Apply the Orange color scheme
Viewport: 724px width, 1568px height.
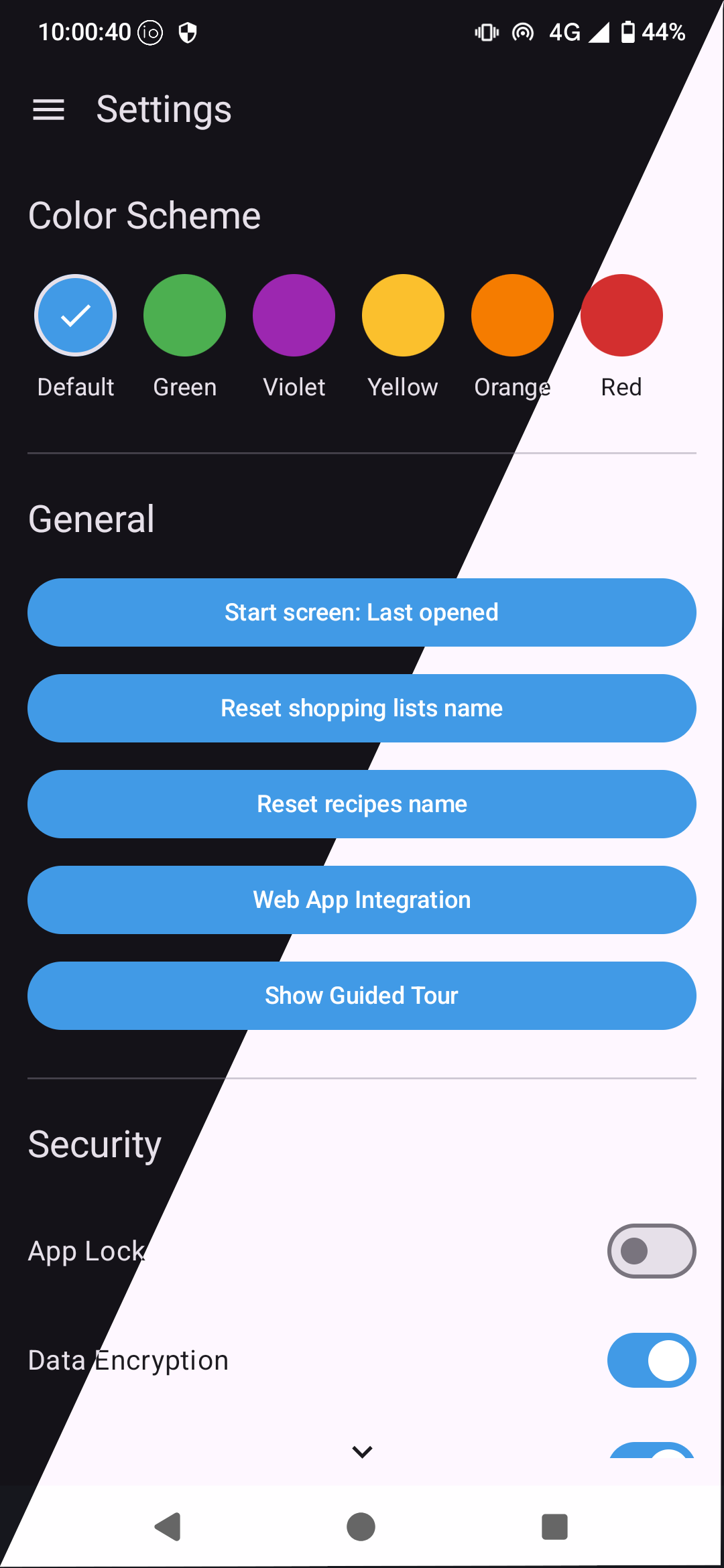(512, 315)
